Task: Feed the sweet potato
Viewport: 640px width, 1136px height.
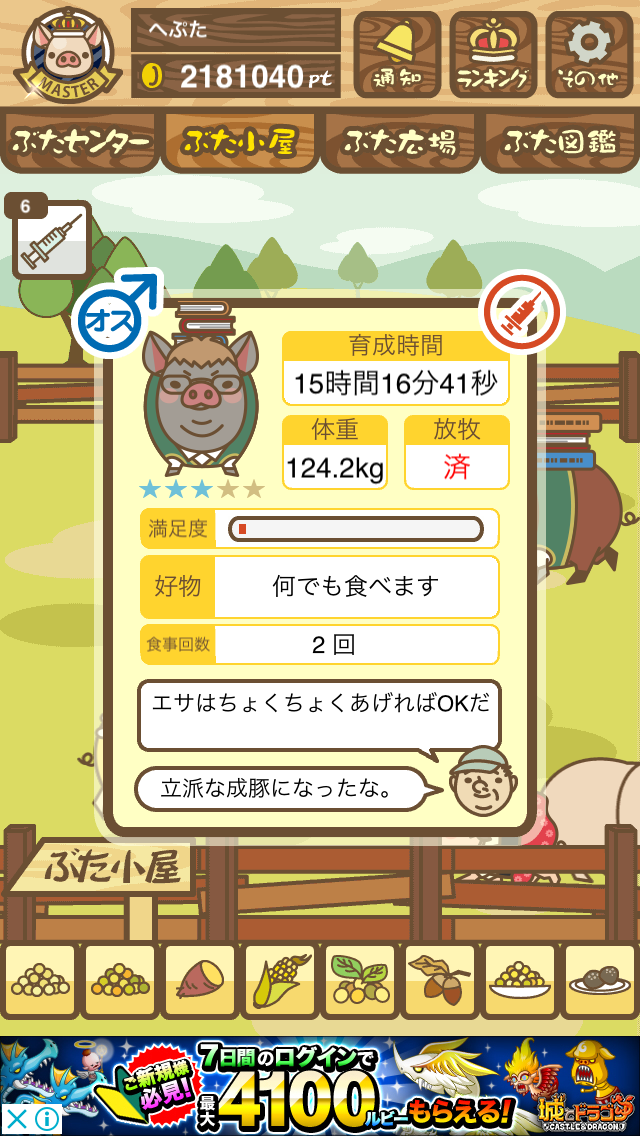Action: click(x=200, y=981)
